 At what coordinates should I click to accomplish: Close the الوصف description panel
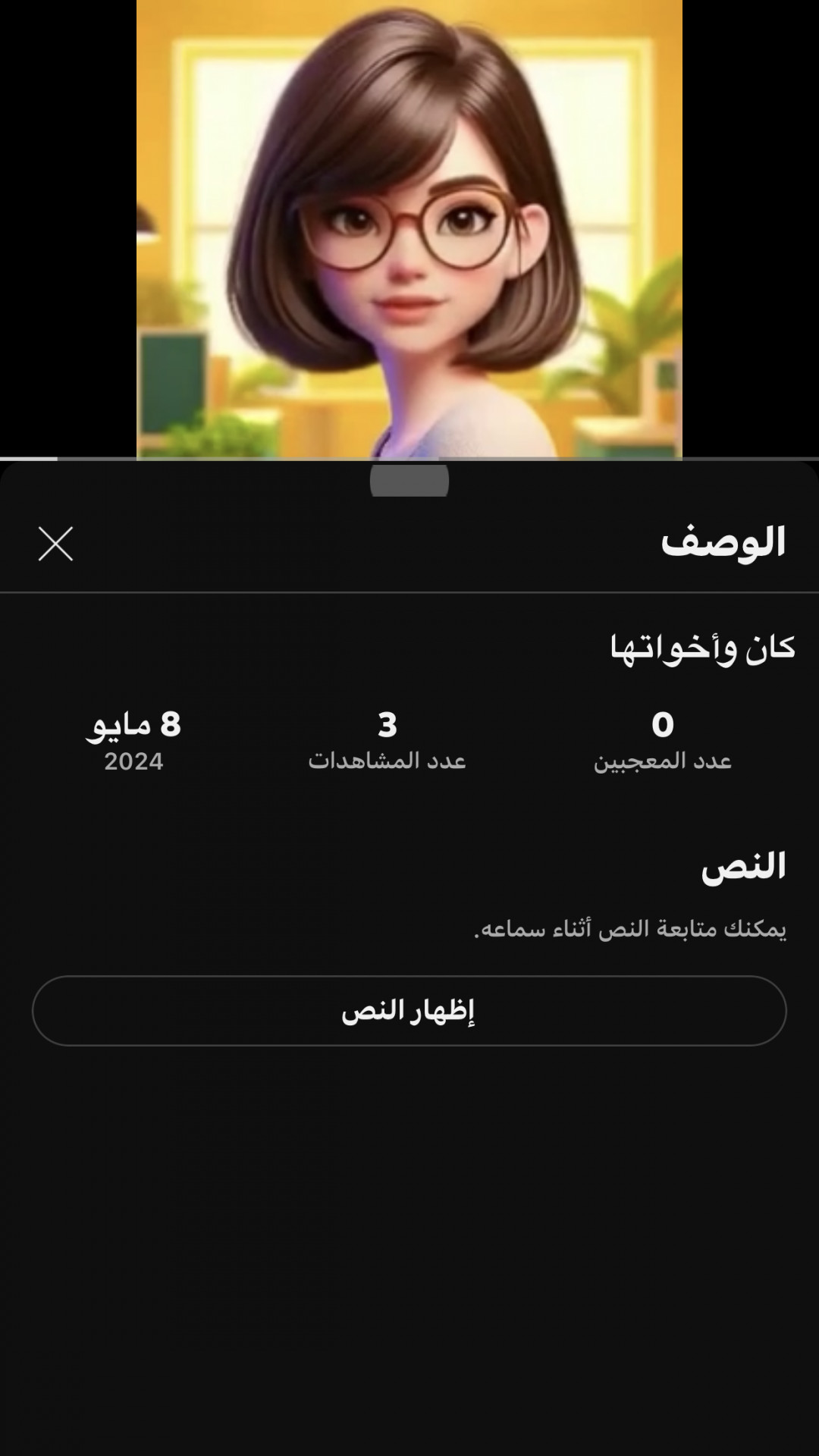point(55,544)
